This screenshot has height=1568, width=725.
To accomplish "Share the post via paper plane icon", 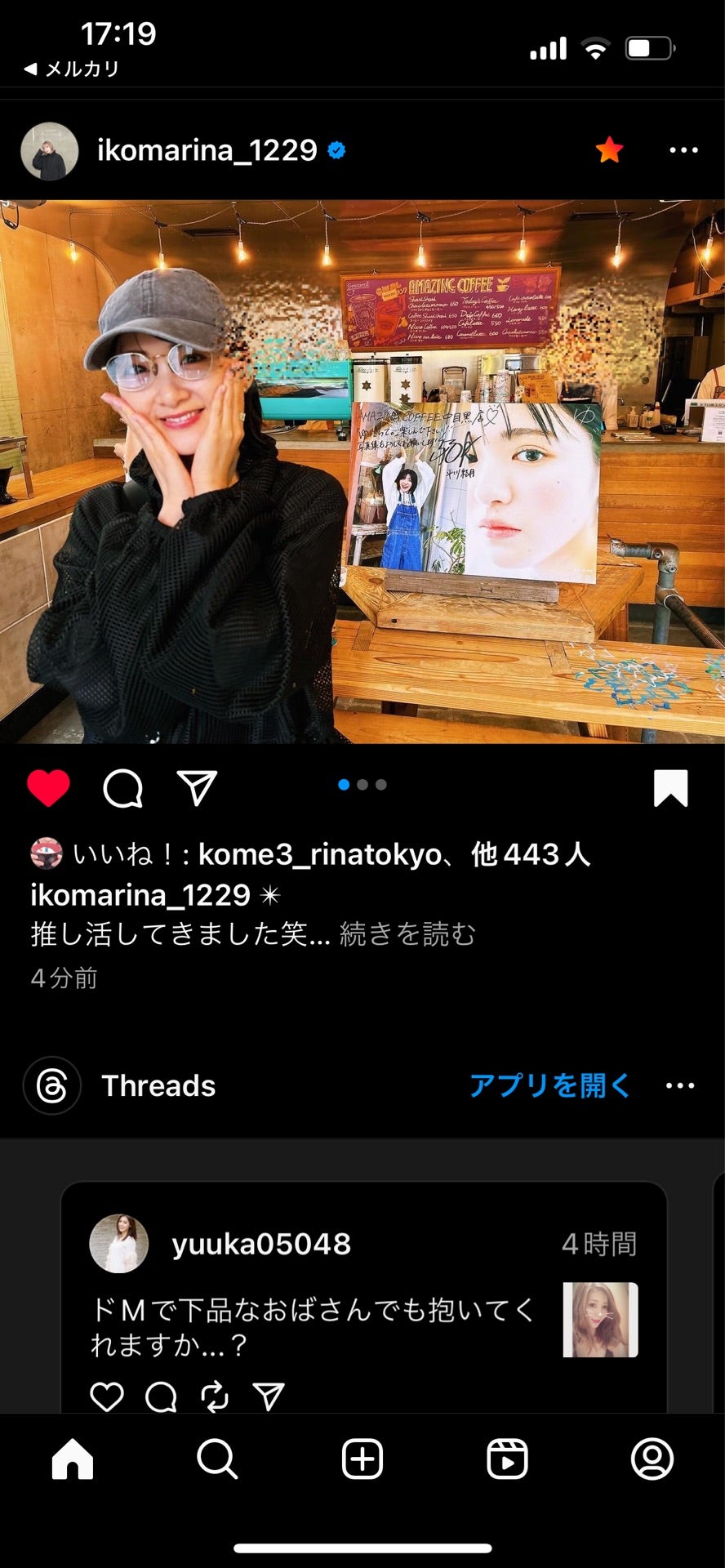I will (x=197, y=788).
